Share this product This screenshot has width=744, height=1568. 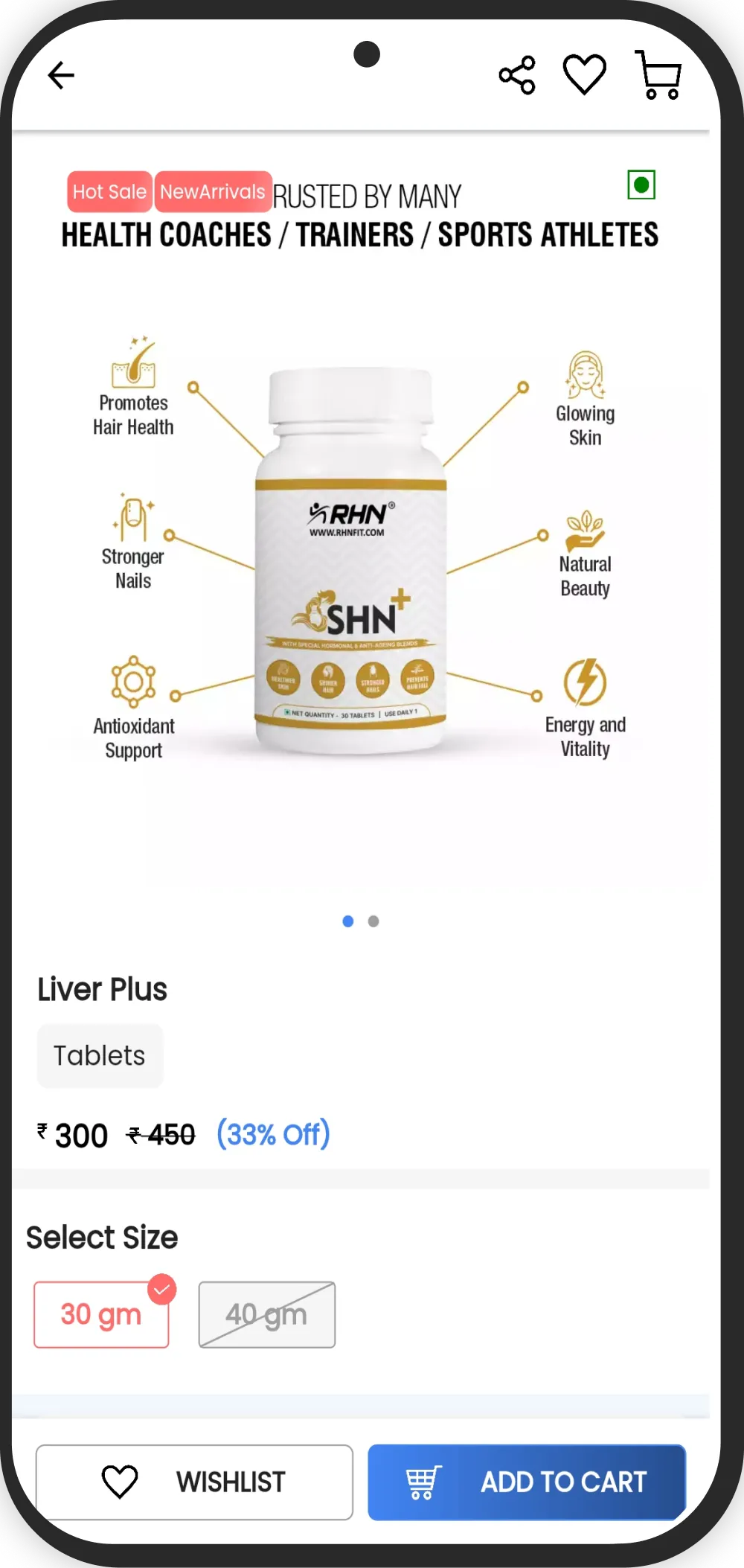(517, 75)
